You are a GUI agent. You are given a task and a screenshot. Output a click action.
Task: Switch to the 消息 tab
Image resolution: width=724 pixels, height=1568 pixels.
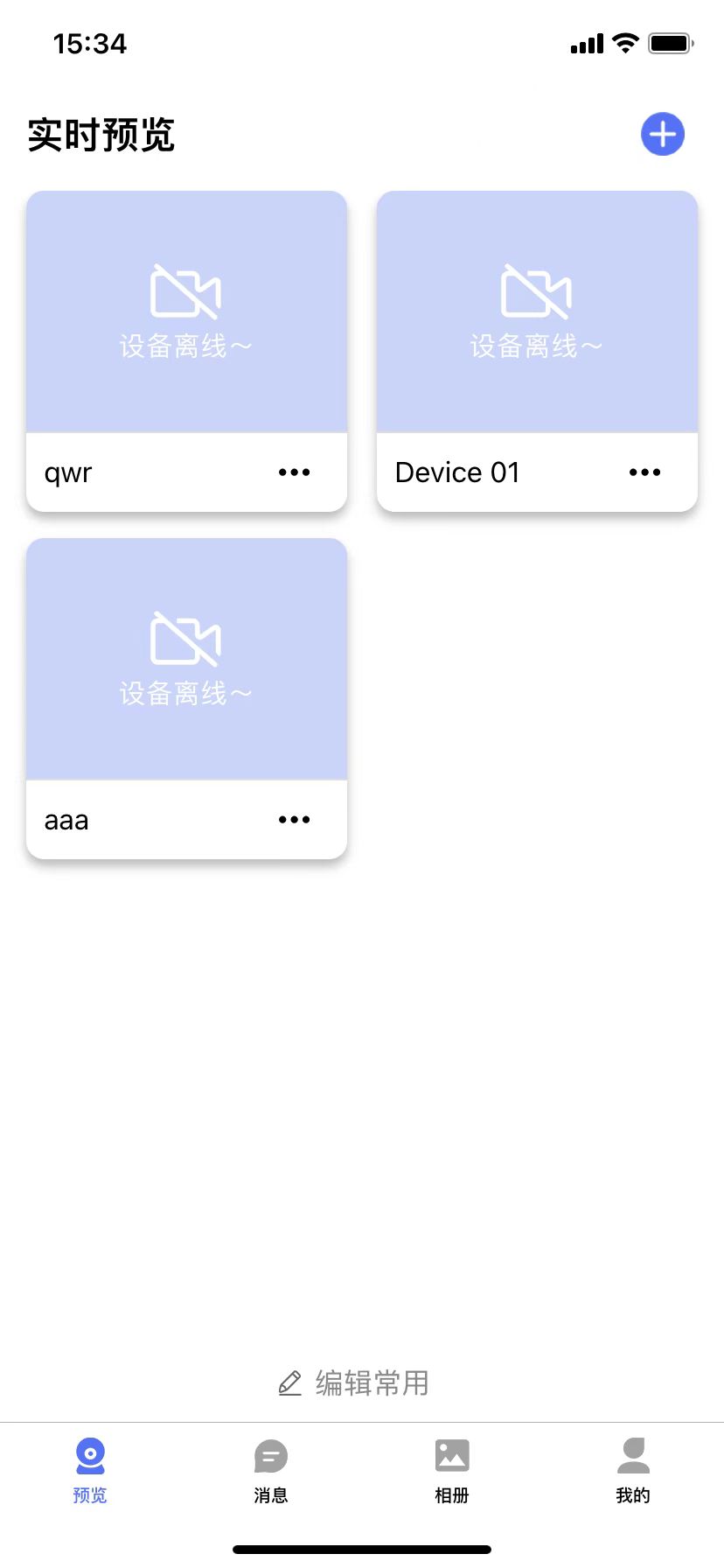pyautogui.click(x=271, y=1470)
